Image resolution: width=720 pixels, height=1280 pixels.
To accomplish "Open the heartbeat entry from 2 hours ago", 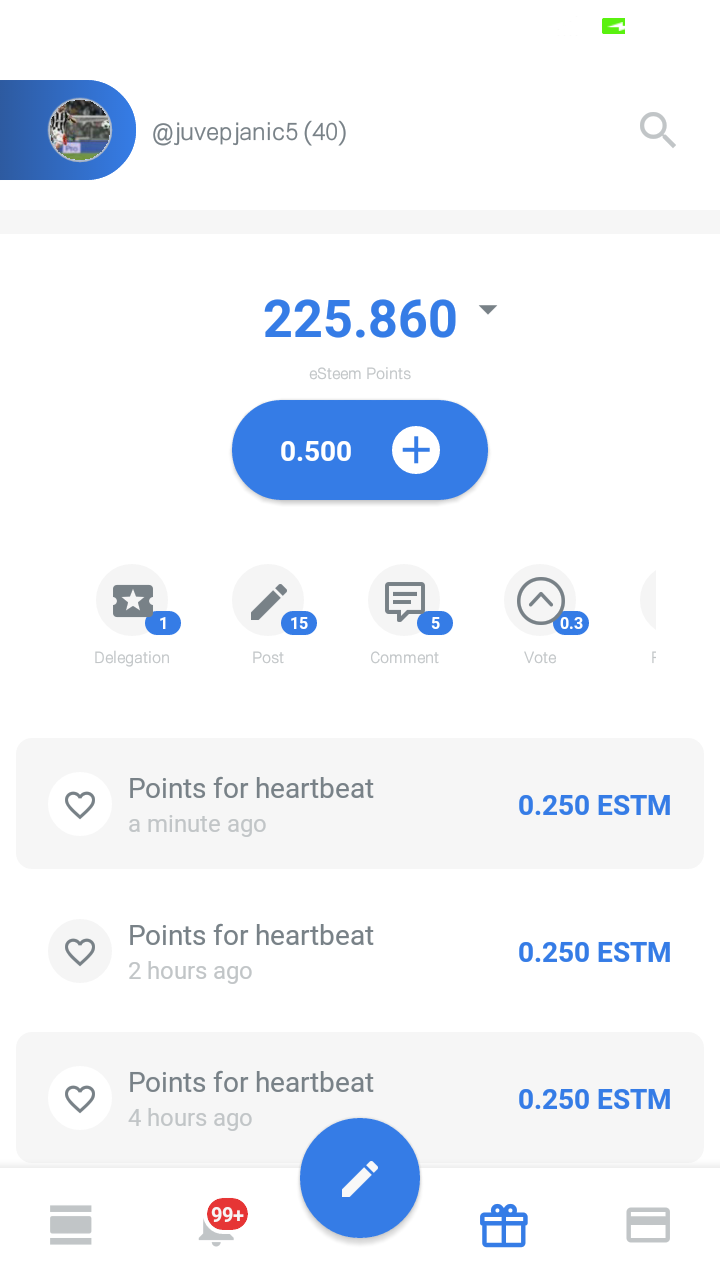I will (x=360, y=951).
